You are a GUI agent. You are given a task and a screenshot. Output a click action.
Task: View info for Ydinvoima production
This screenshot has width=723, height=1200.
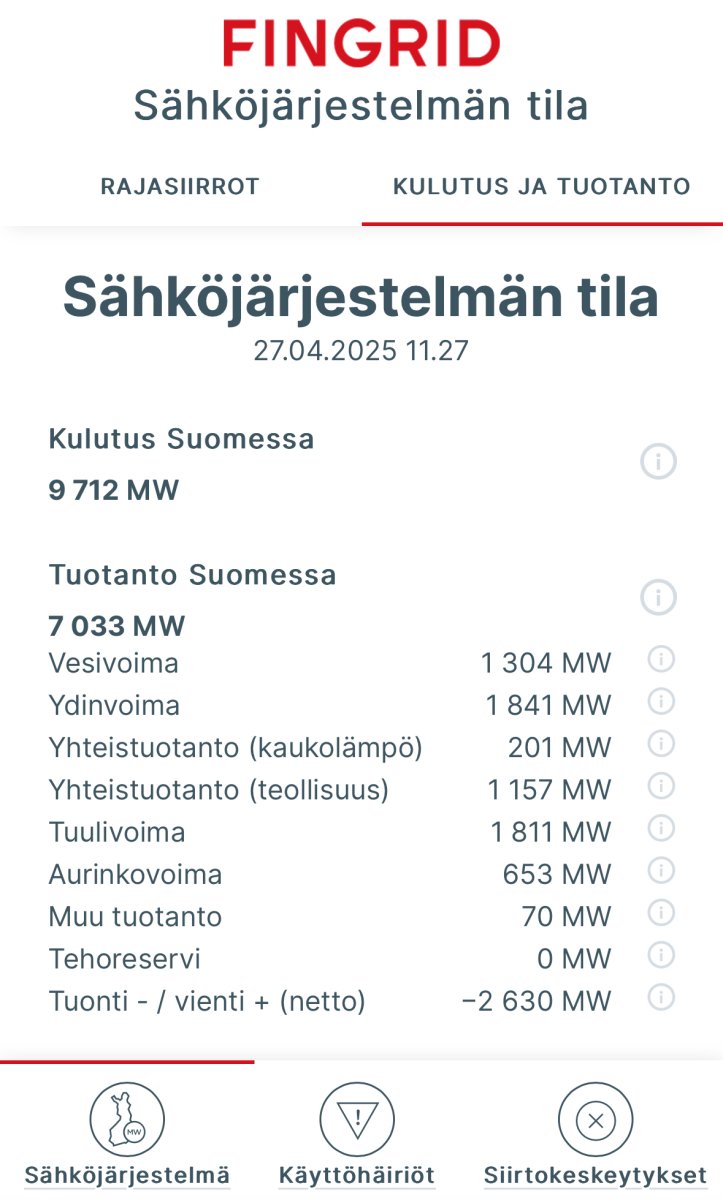[x=661, y=702]
